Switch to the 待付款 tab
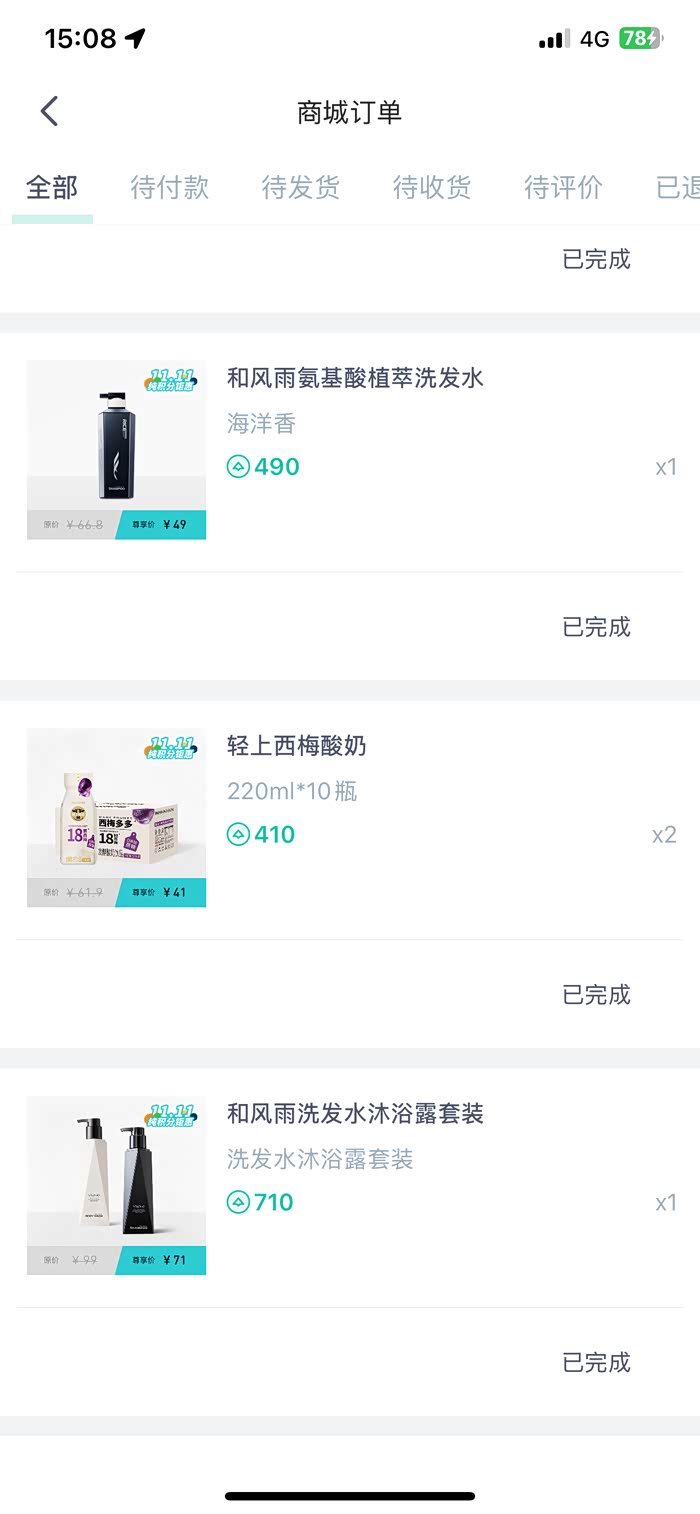 170,187
